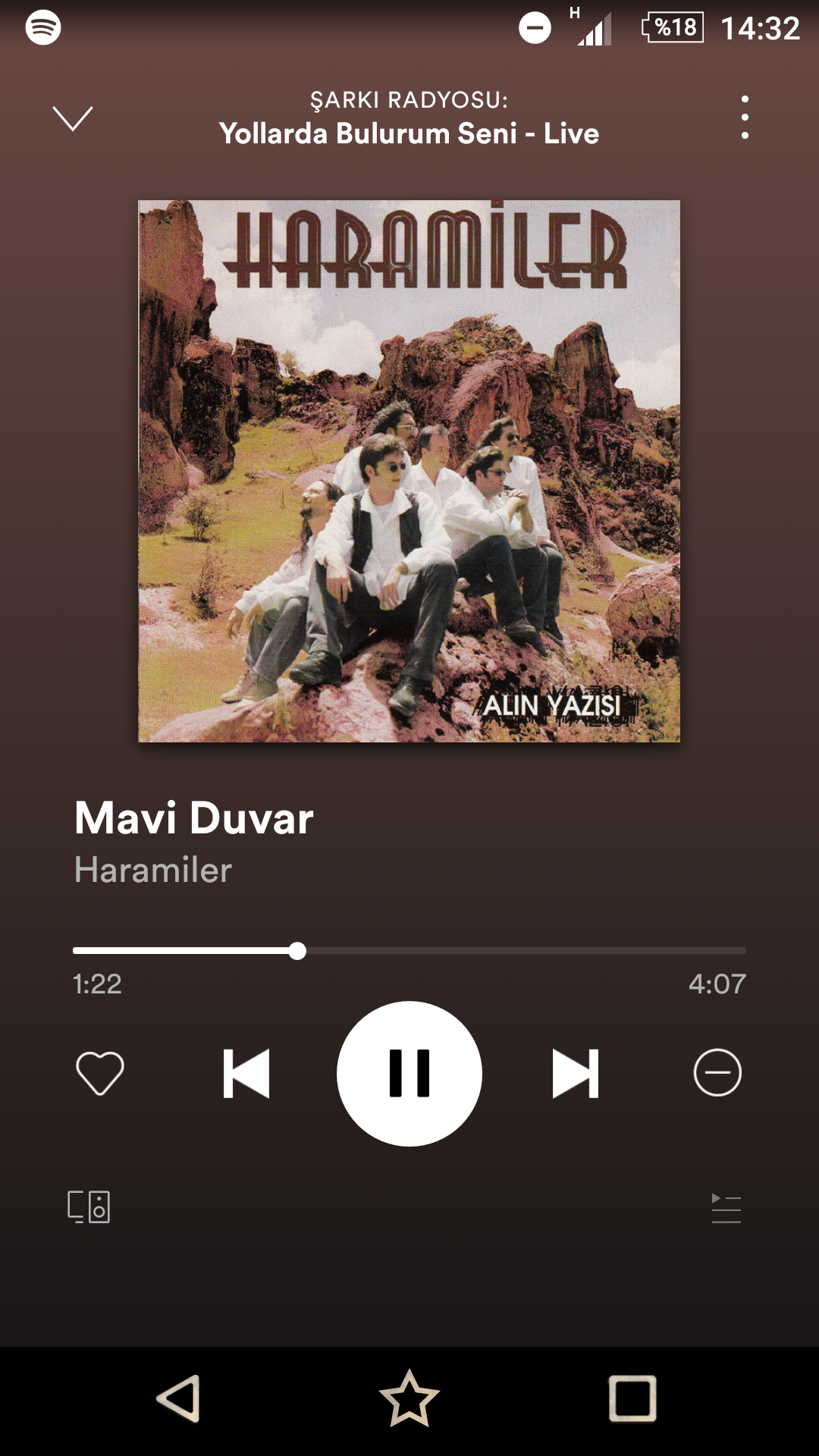This screenshot has height=1456, width=819.
Task: Pause the current song
Action: click(409, 1073)
